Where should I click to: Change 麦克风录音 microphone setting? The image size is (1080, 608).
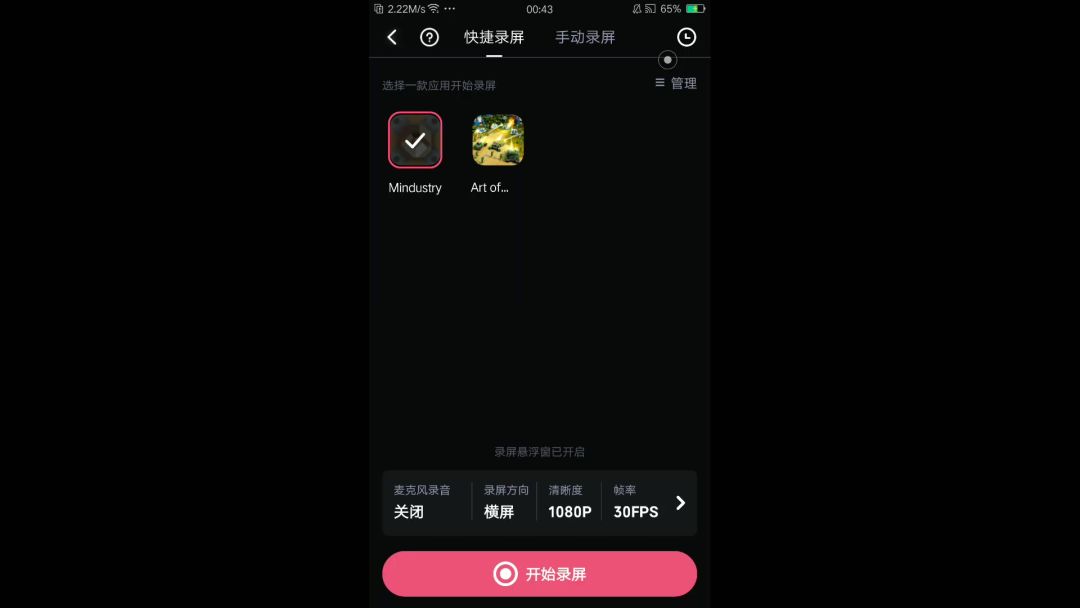(x=421, y=502)
